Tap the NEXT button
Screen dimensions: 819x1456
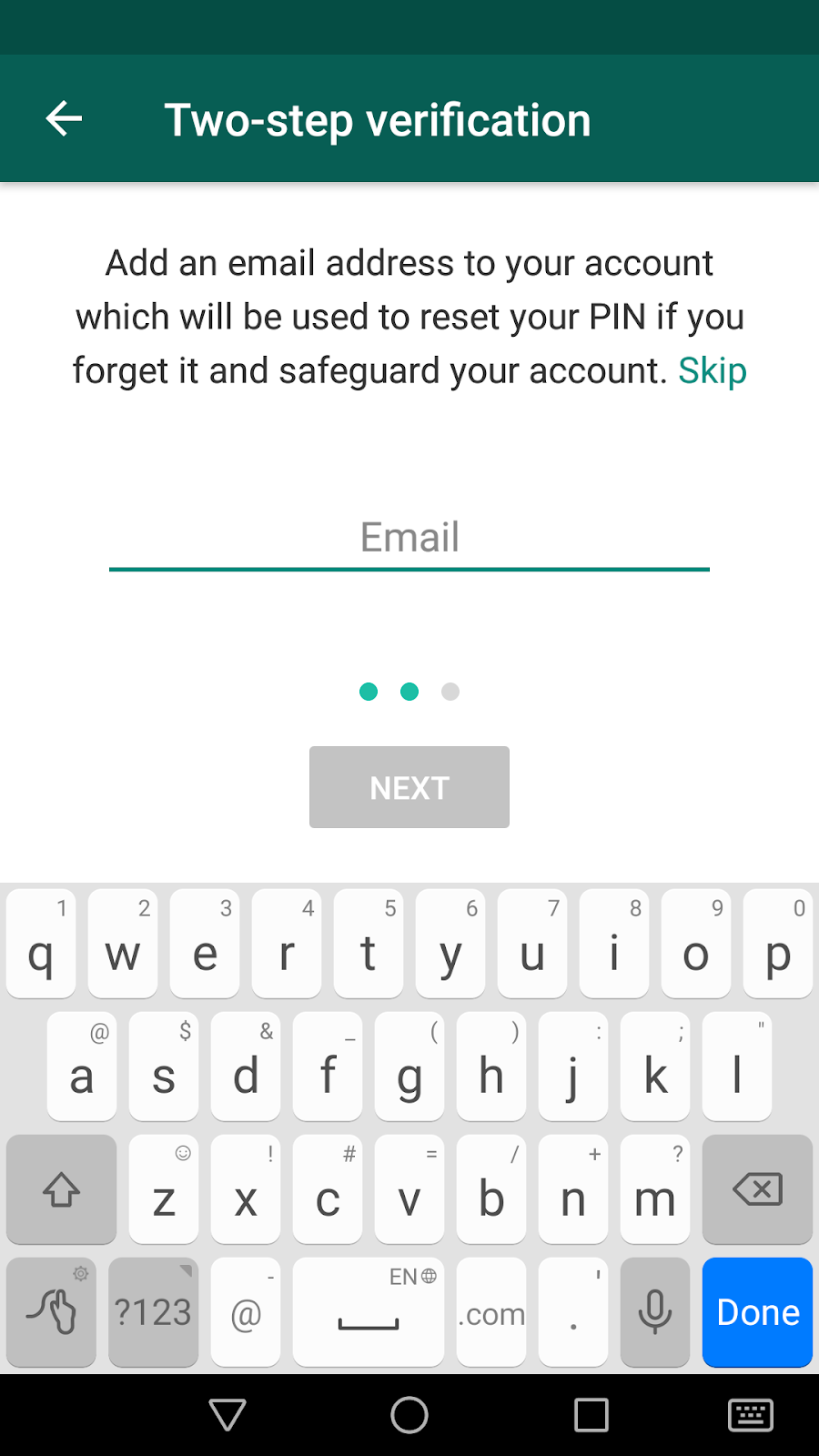(x=409, y=787)
